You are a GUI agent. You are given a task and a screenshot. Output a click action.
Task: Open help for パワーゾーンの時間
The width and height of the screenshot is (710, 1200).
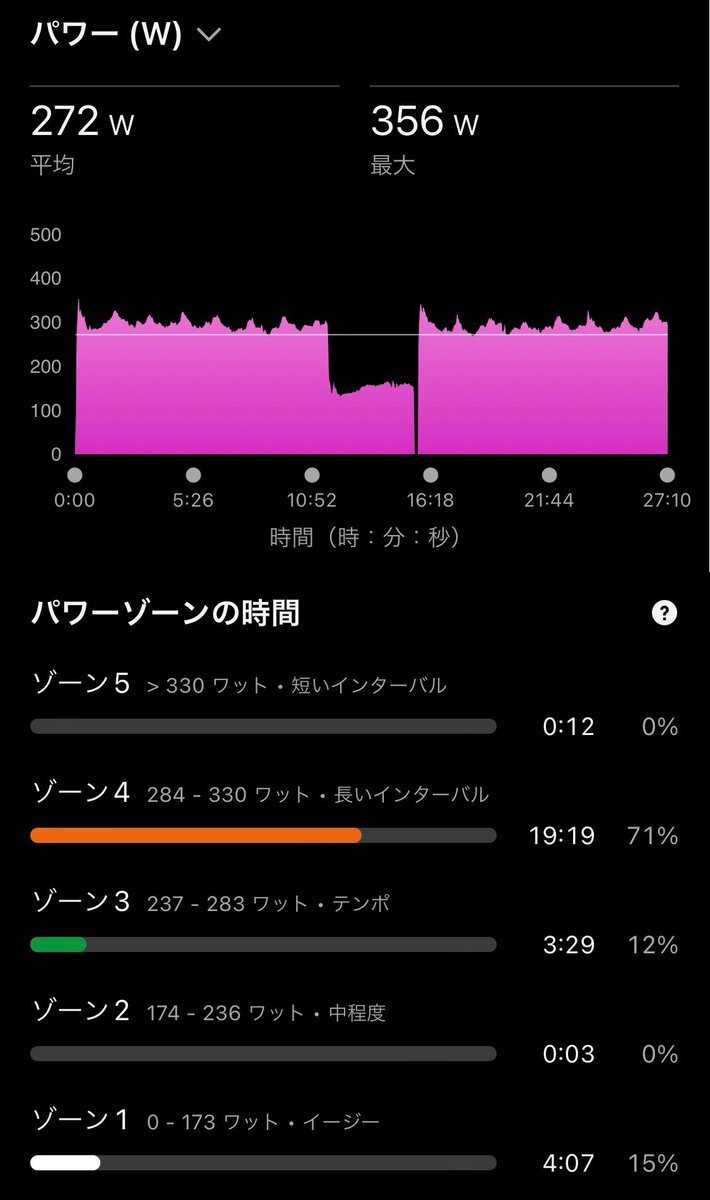pos(664,613)
